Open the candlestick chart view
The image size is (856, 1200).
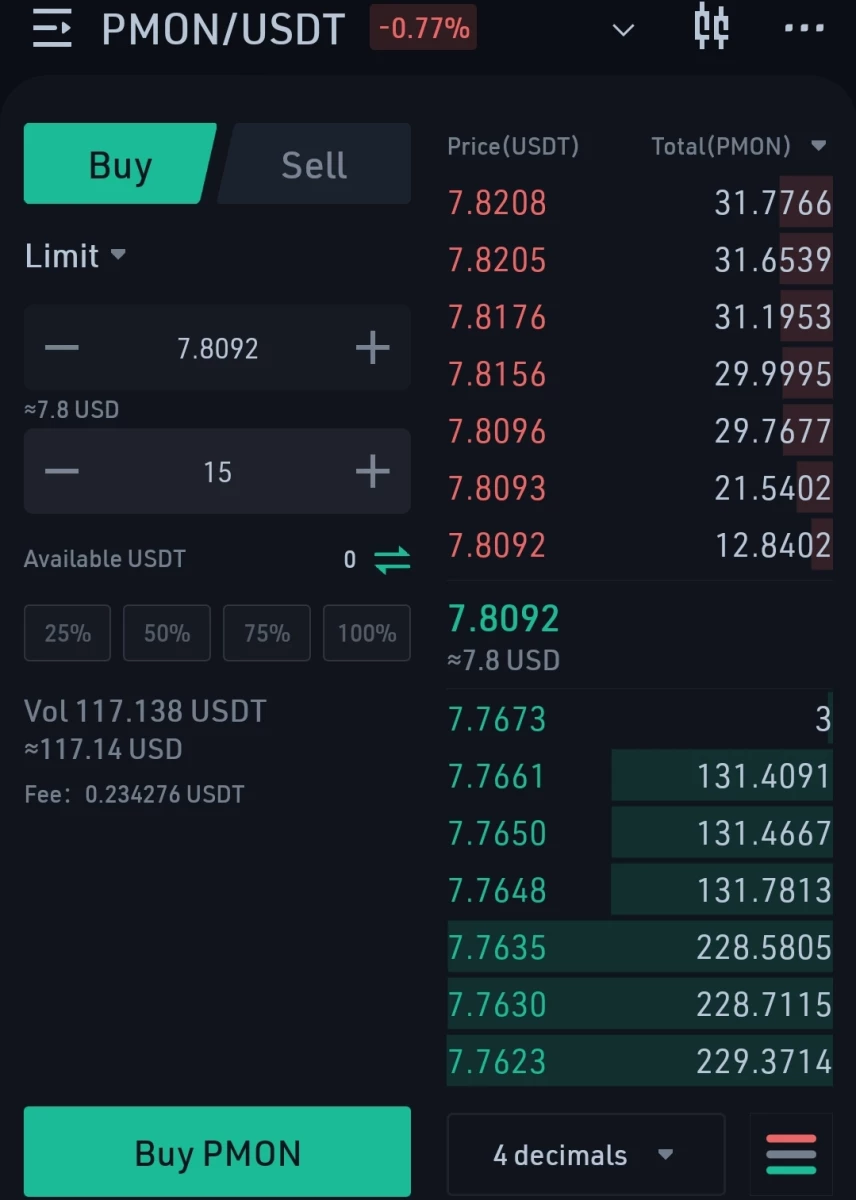pyautogui.click(x=711, y=27)
